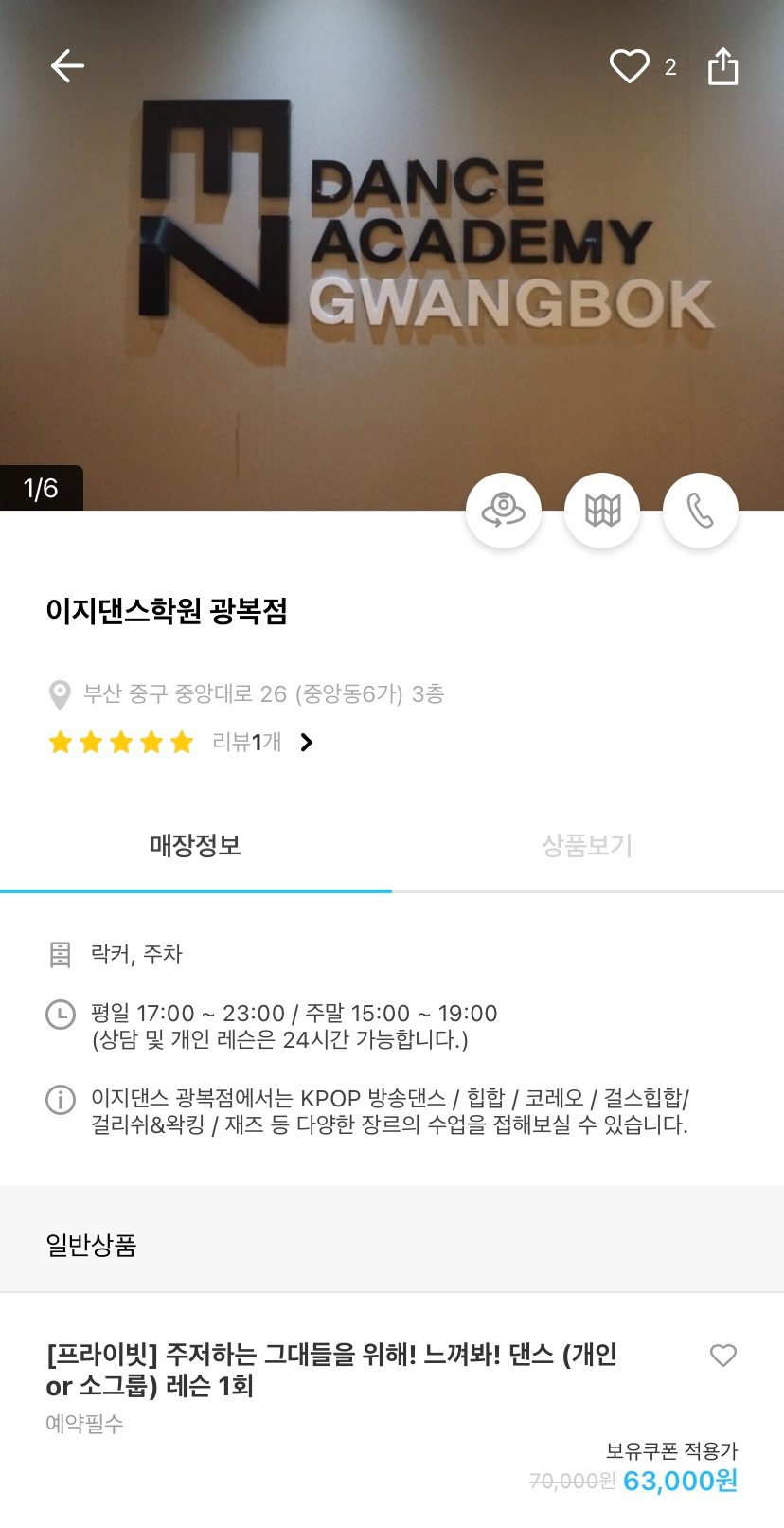Tap the share icon at top right

(723, 65)
